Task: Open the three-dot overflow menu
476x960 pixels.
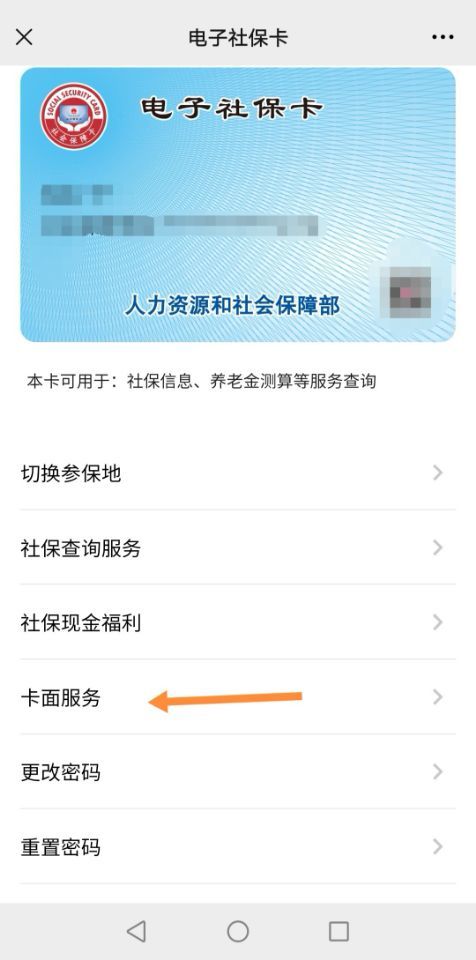Action: [x=442, y=37]
